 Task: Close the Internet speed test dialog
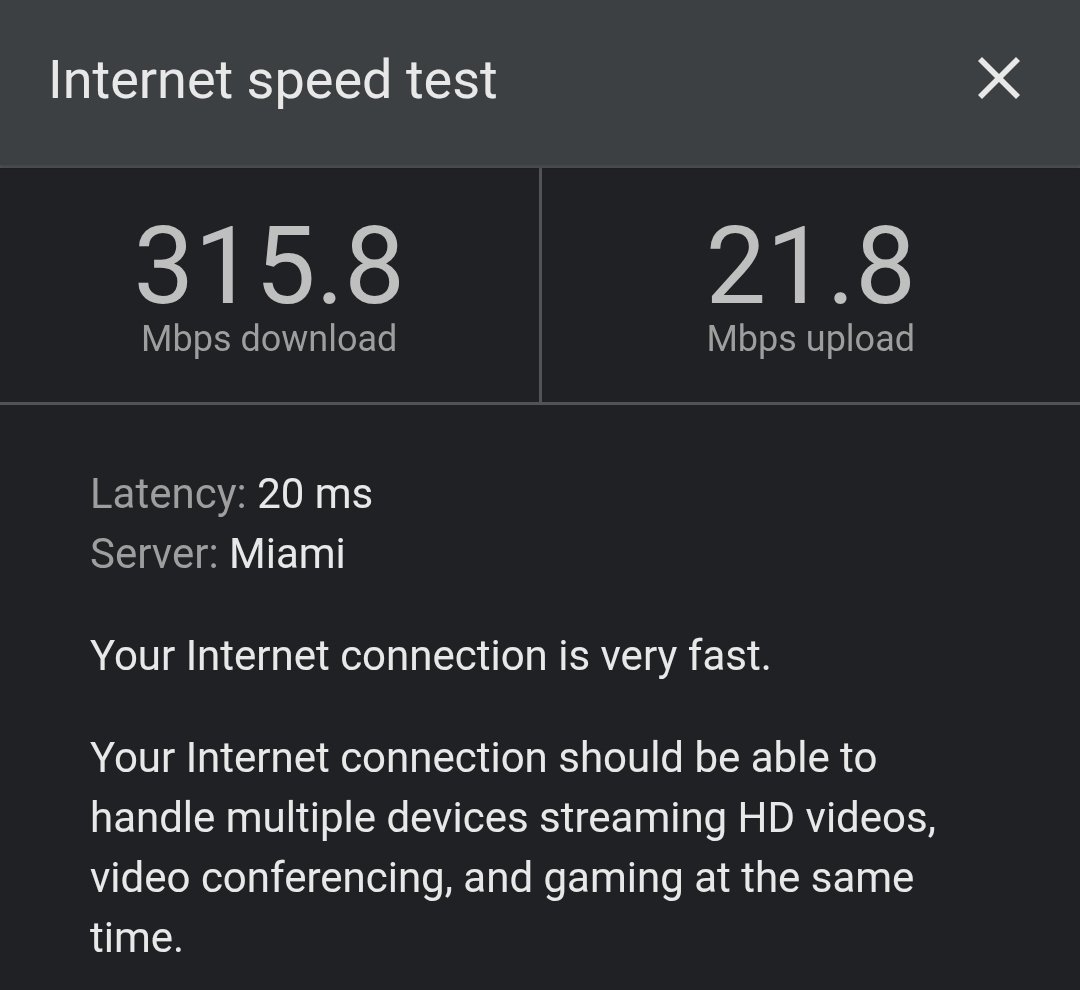point(998,79)
